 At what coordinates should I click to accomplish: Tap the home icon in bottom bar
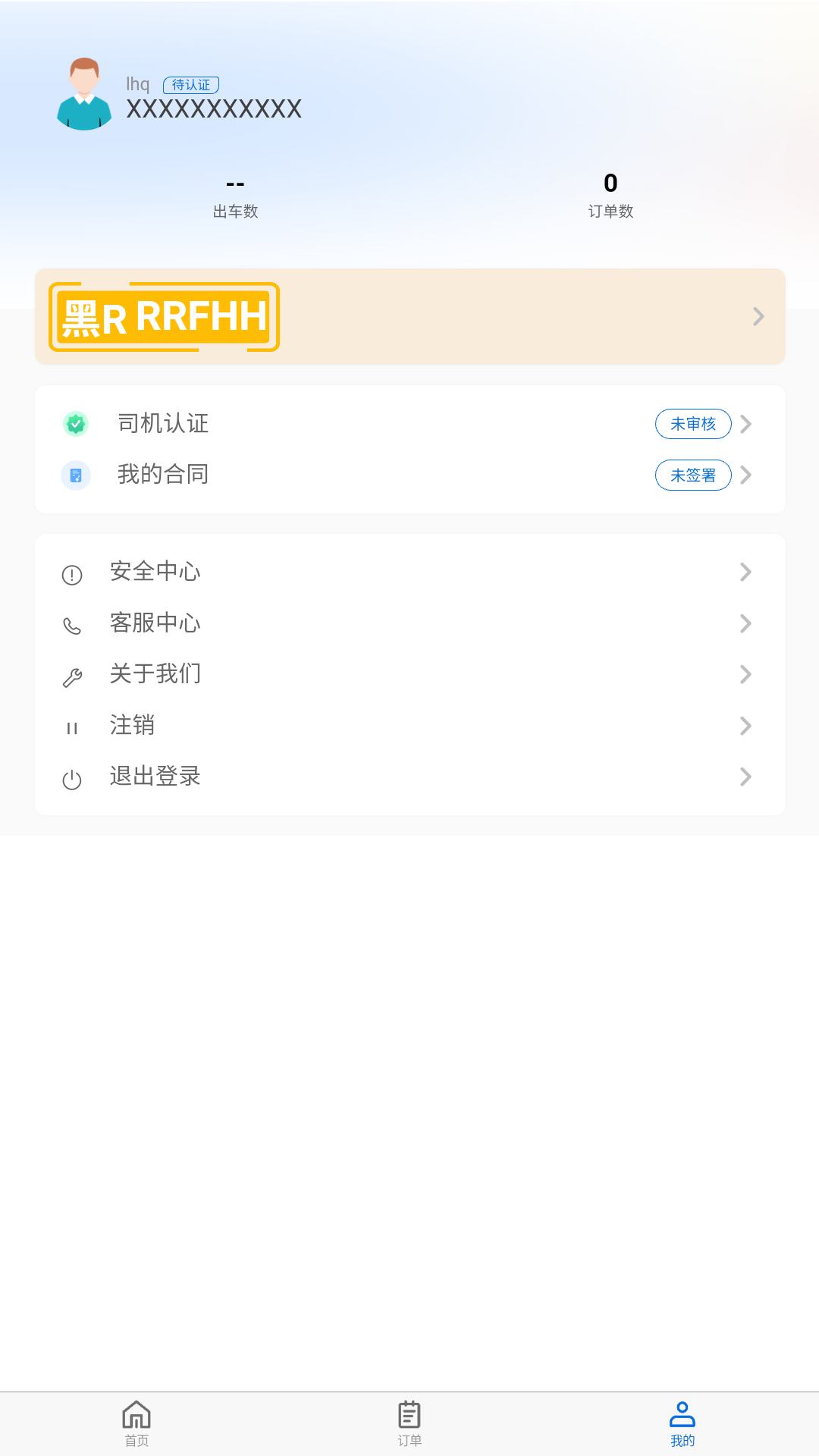coord(136,1412)
